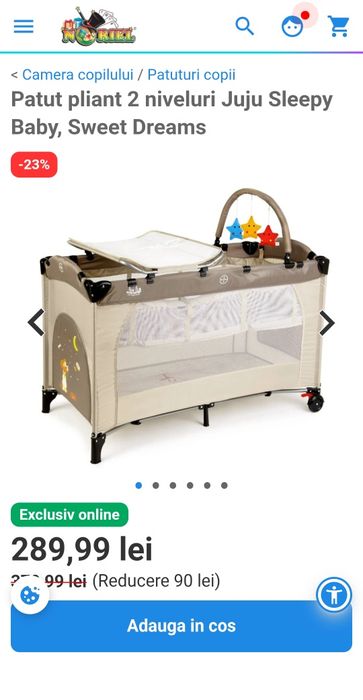Show next product image
The image size is (363, 700).
(327, 323)
